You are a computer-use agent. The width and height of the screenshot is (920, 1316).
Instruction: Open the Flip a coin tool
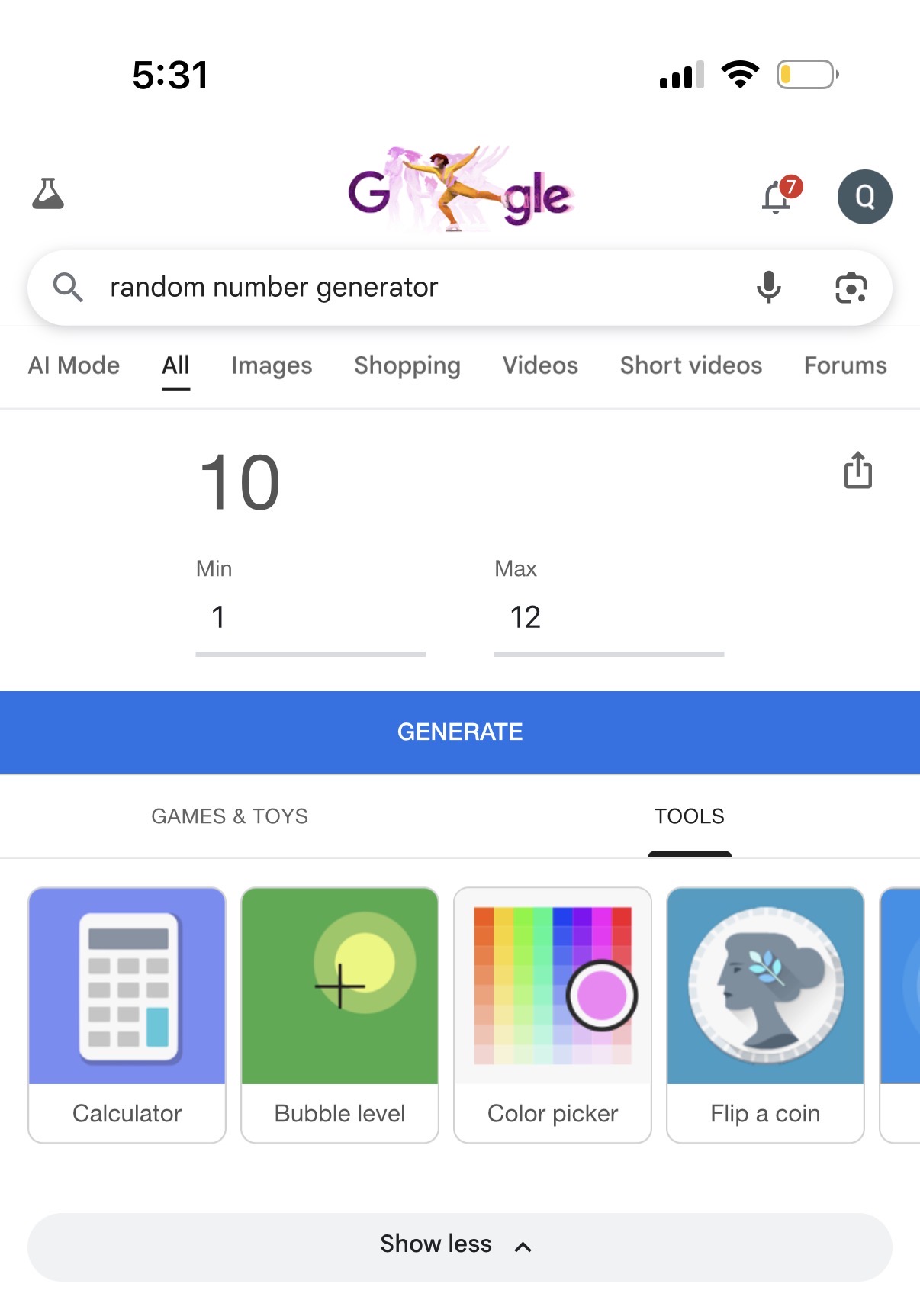click(765, 1015)
